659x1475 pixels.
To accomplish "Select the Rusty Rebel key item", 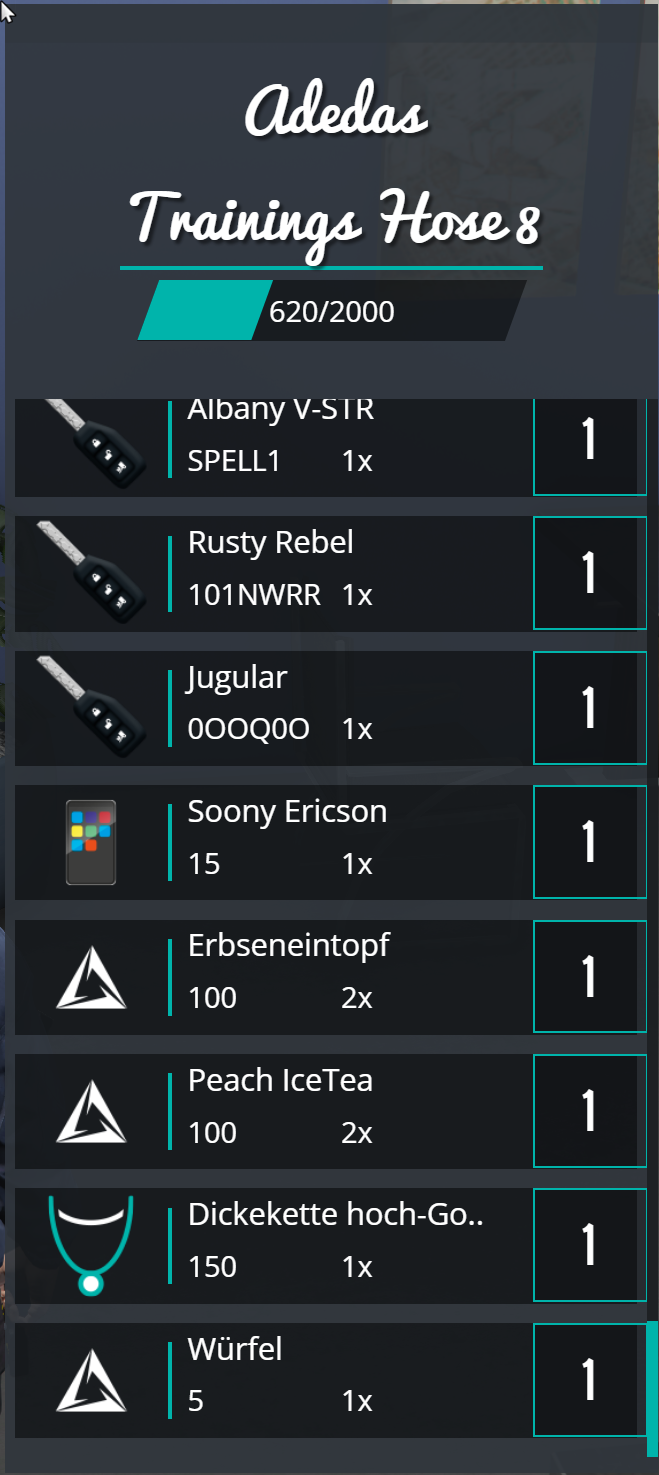I will [270, 573].
